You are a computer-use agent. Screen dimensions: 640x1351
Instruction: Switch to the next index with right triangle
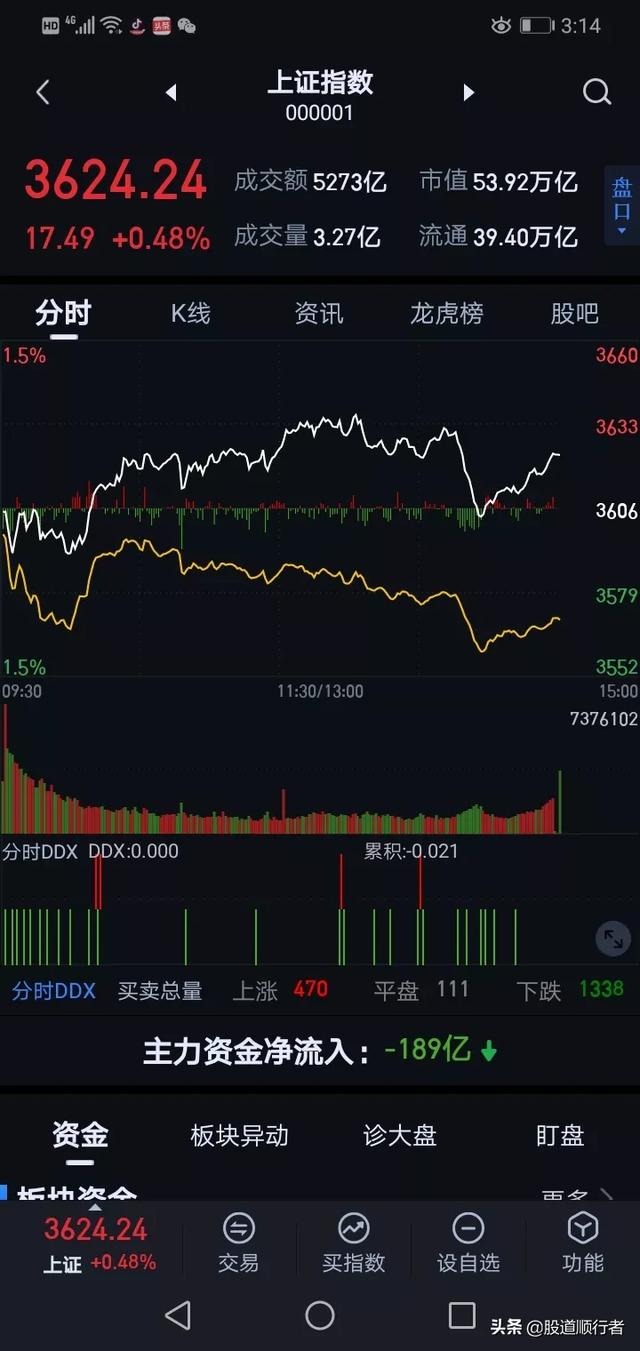pyautogui.click(x=468, y=93)
